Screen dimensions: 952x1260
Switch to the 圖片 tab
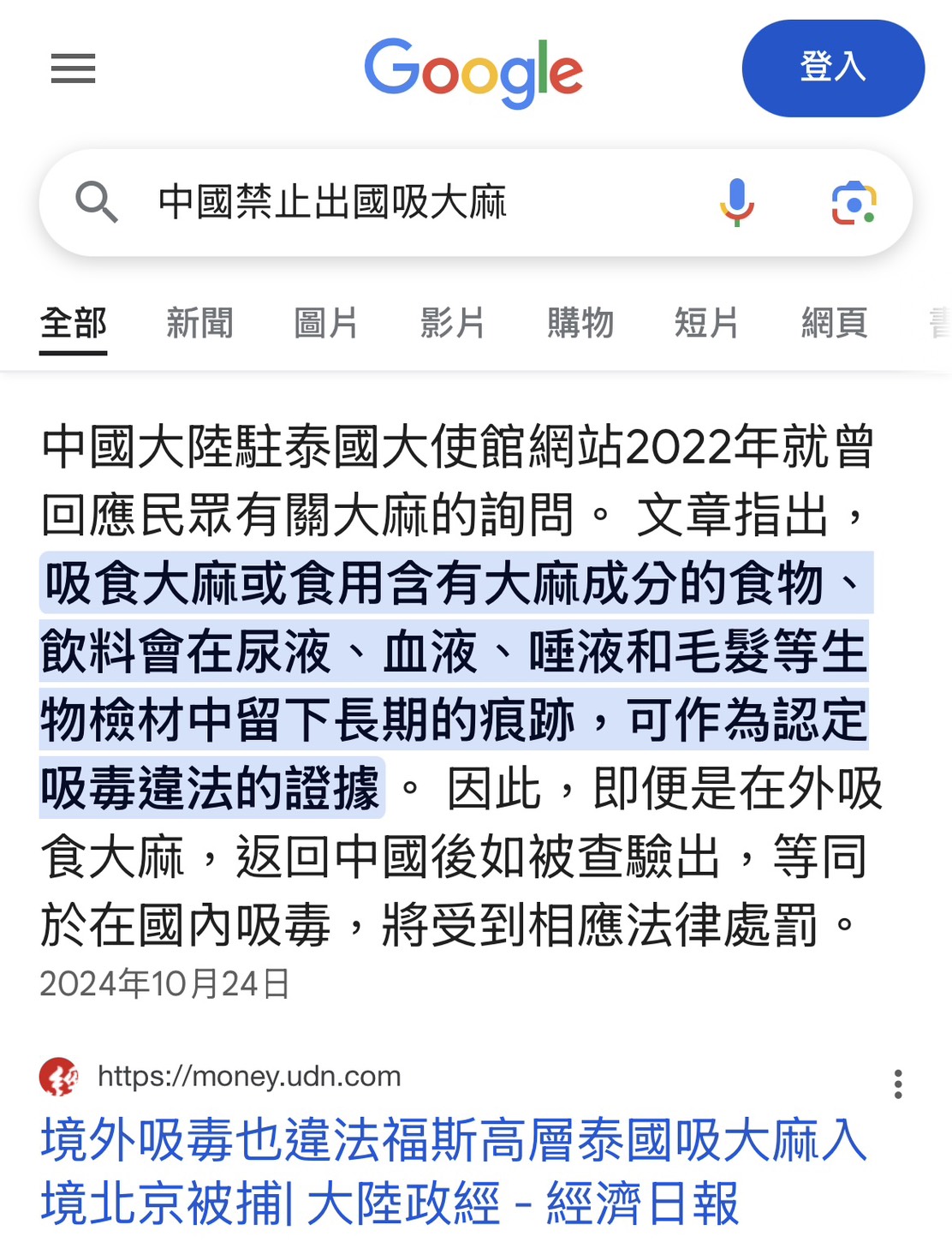pos(325,323)
